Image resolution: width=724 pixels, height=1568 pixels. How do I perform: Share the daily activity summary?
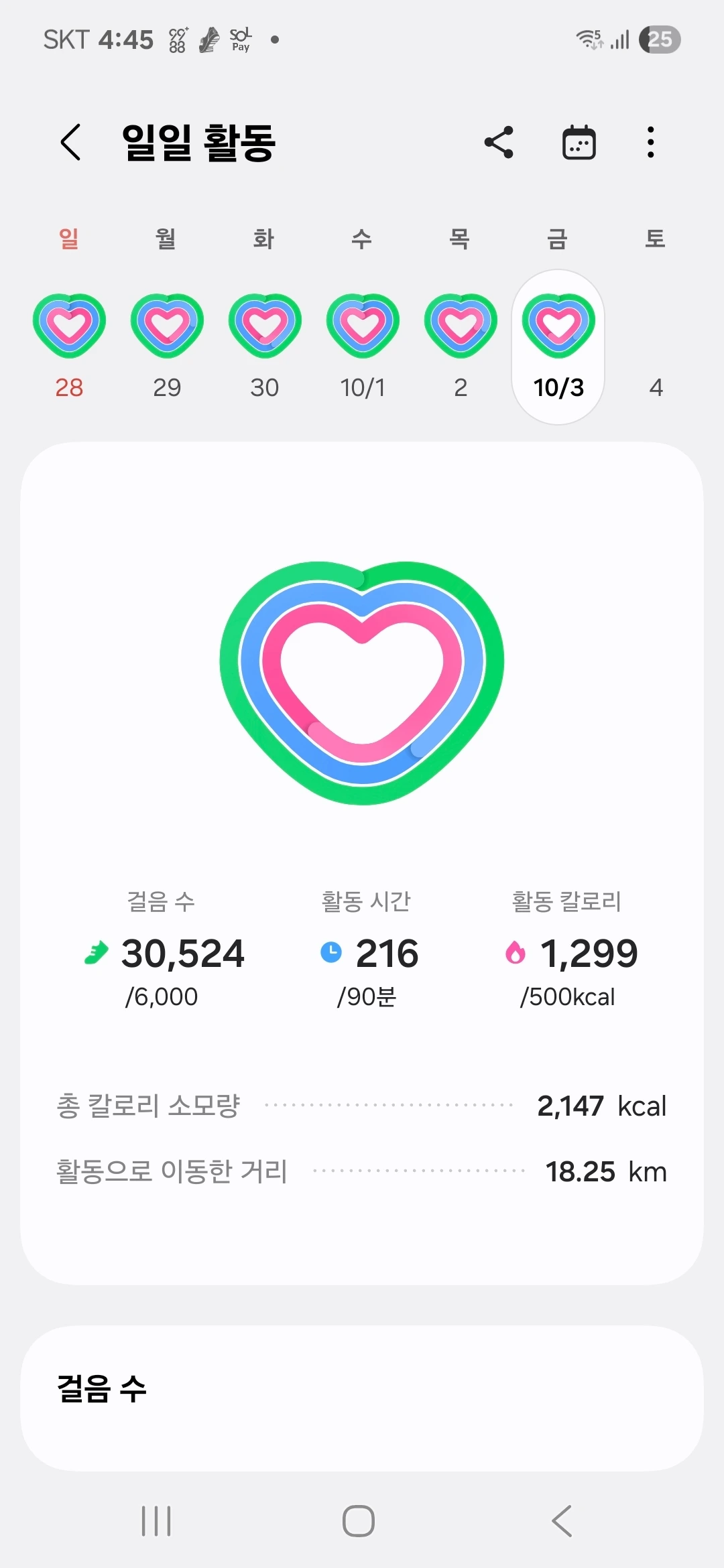[499, 142]
